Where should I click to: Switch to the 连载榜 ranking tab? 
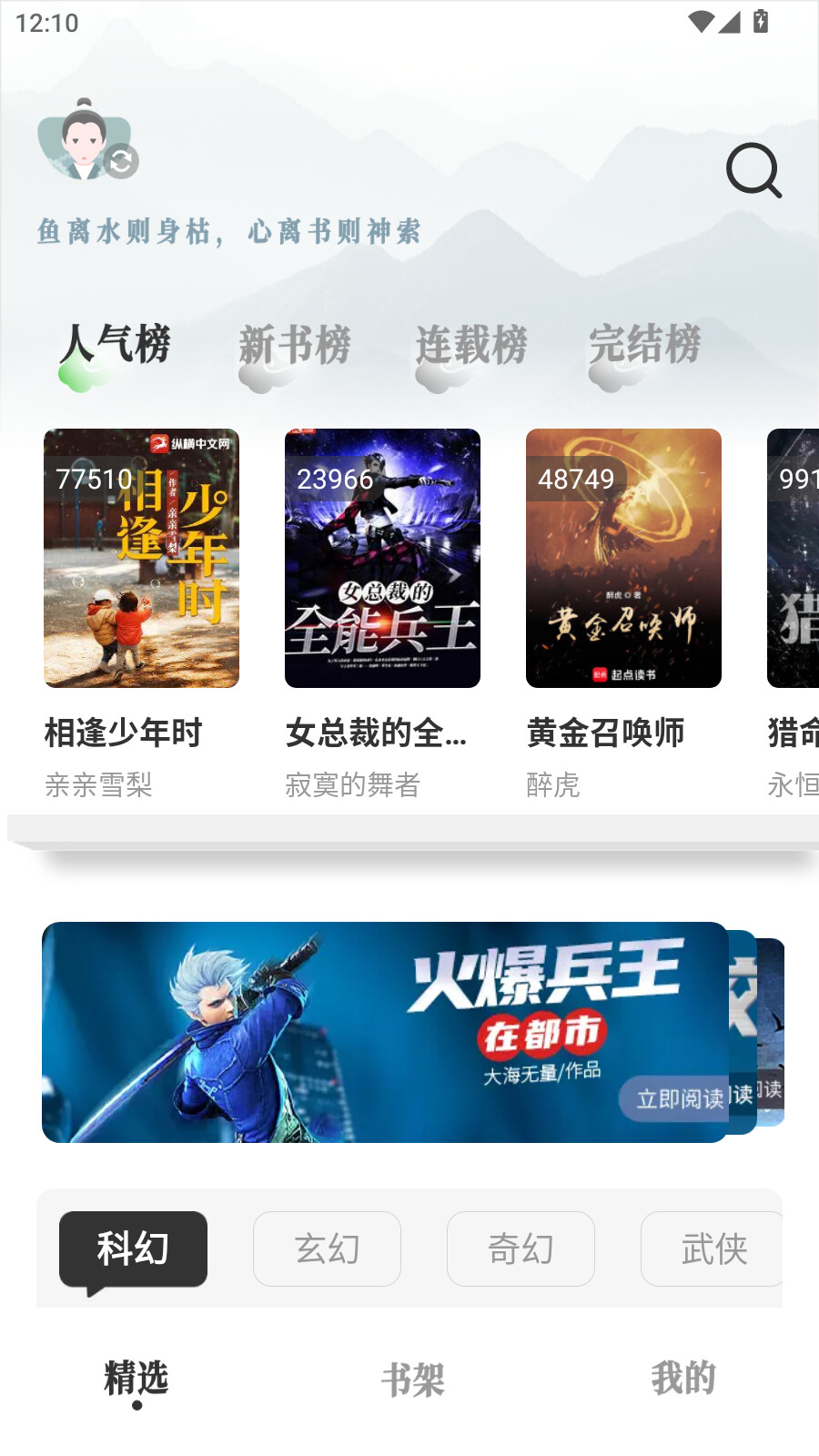point(470,346)
